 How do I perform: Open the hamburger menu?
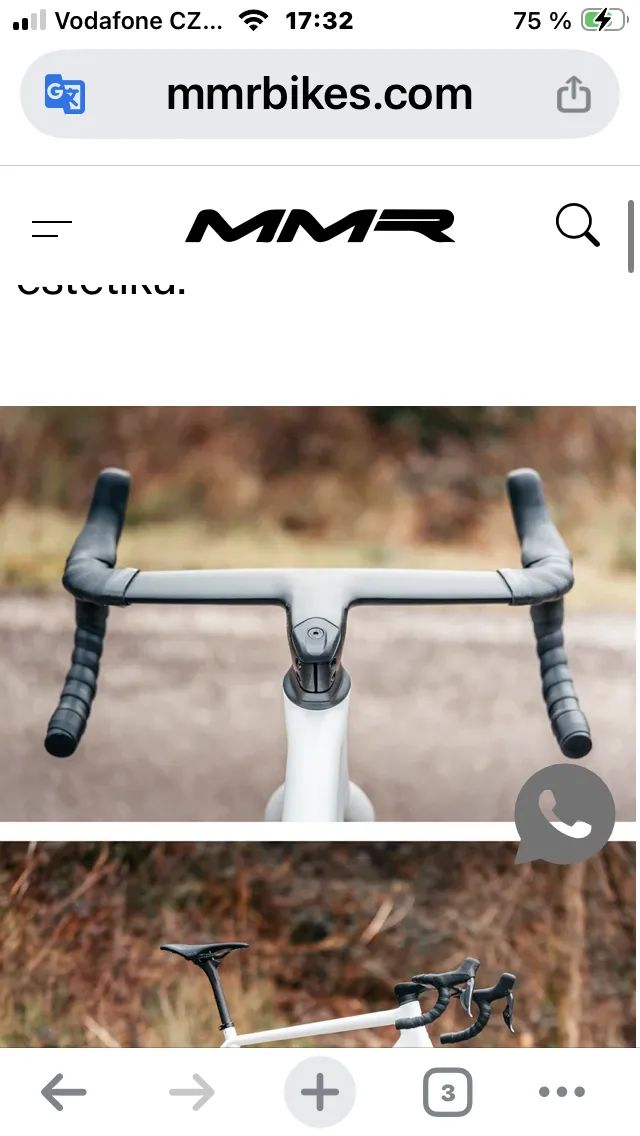(x=52, y=228)
